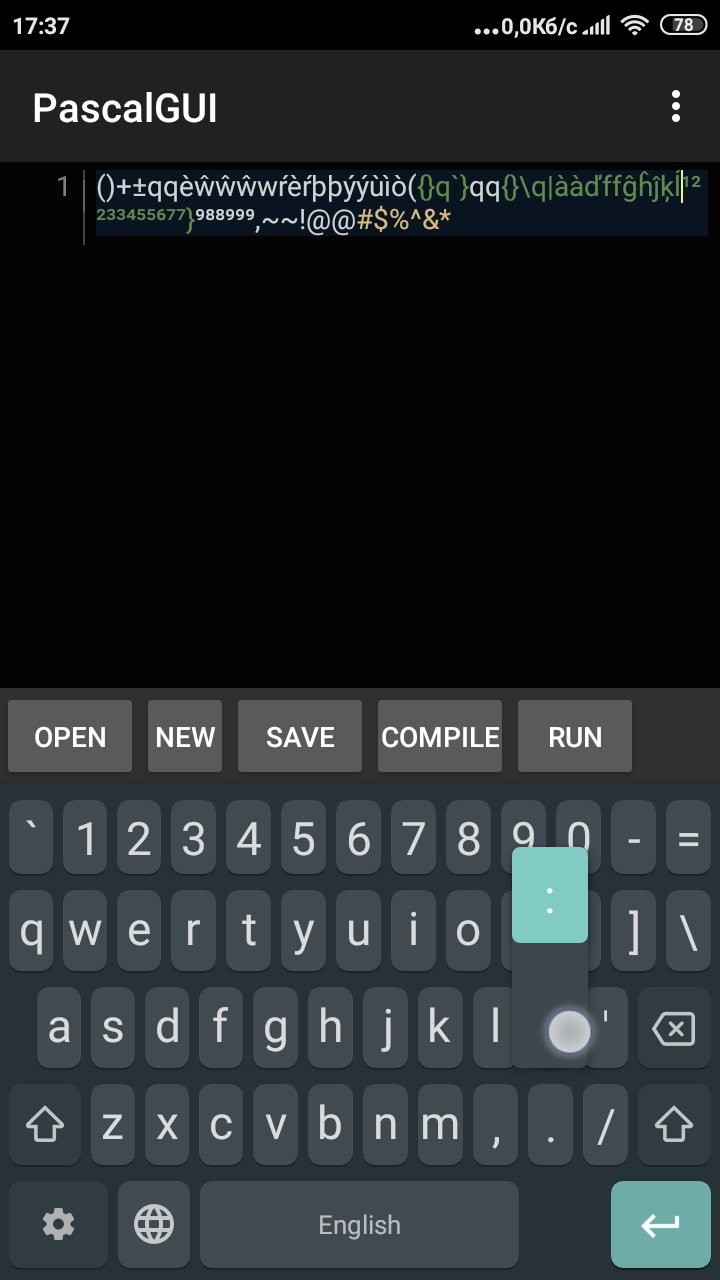
Task: Open the overflow menu in PascalGUI
Action: (676, 106)
